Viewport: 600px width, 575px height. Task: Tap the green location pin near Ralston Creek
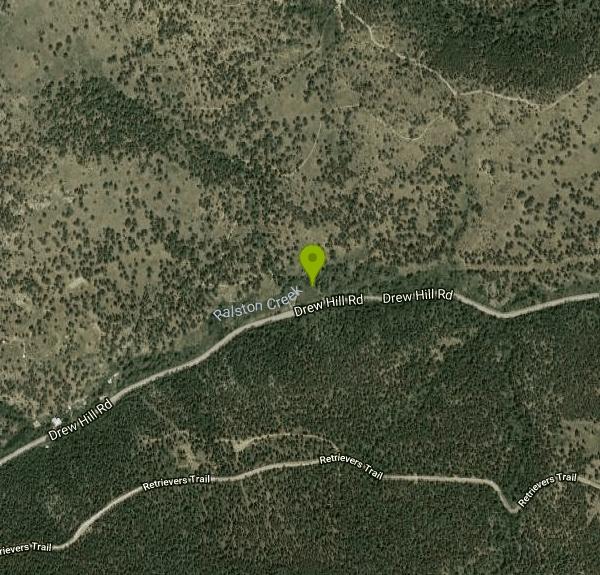[313, 262]
